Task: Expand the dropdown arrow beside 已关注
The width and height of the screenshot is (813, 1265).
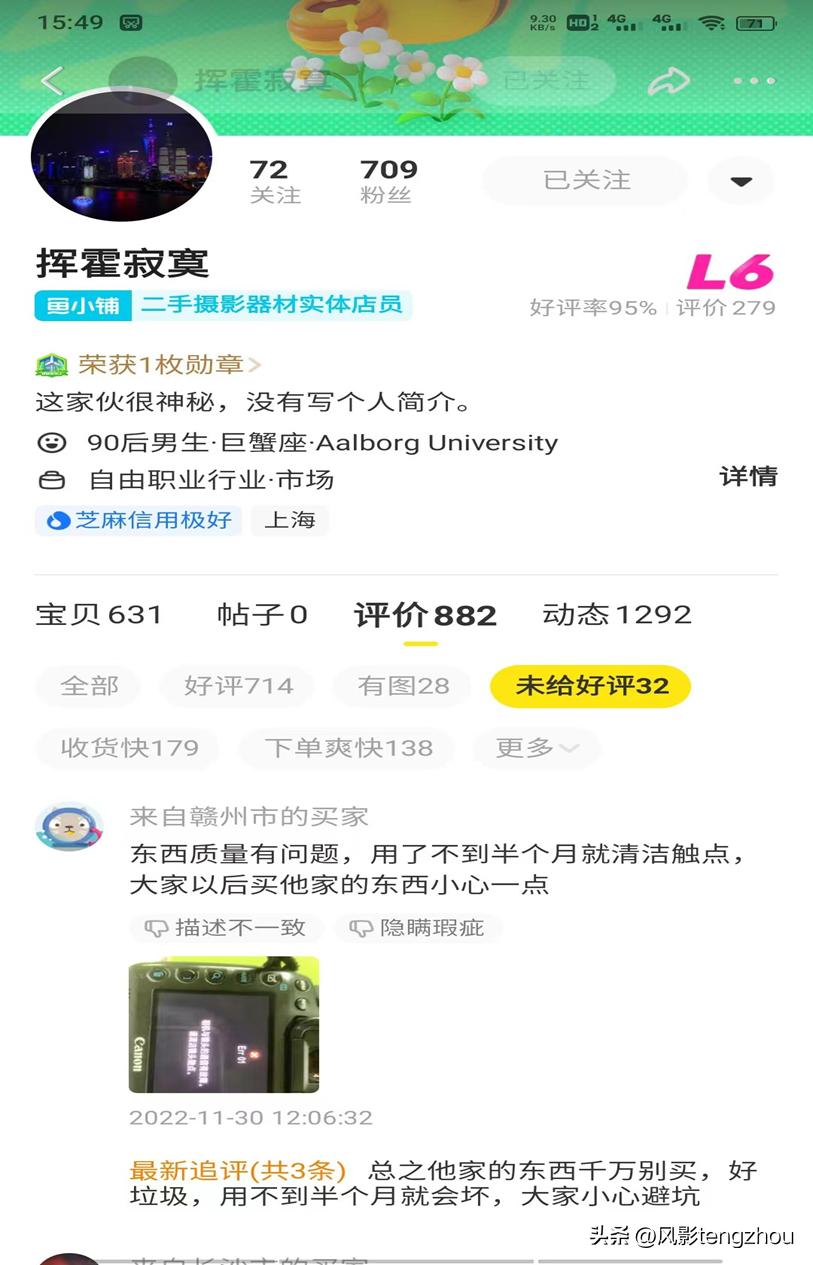Action: 739,181
